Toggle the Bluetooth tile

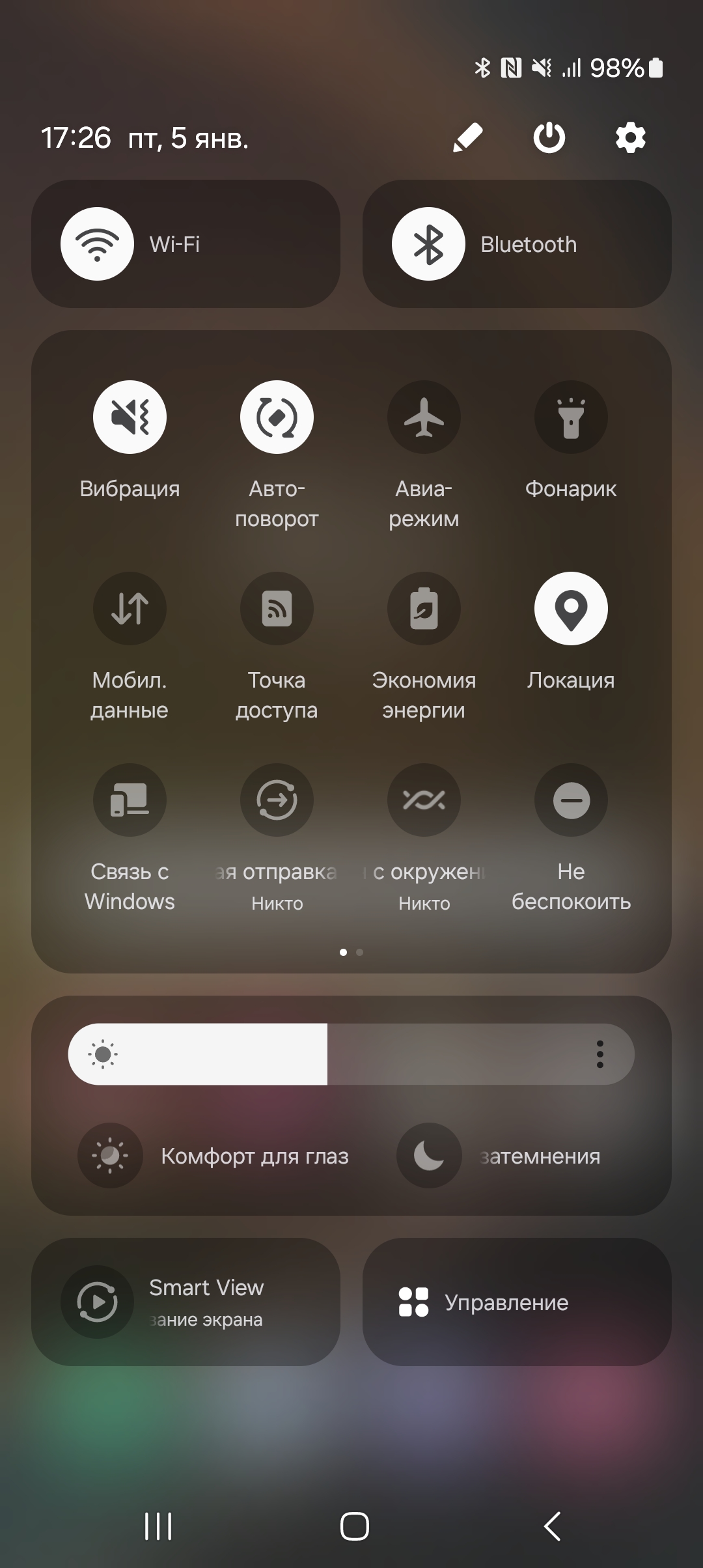(428, 244)
